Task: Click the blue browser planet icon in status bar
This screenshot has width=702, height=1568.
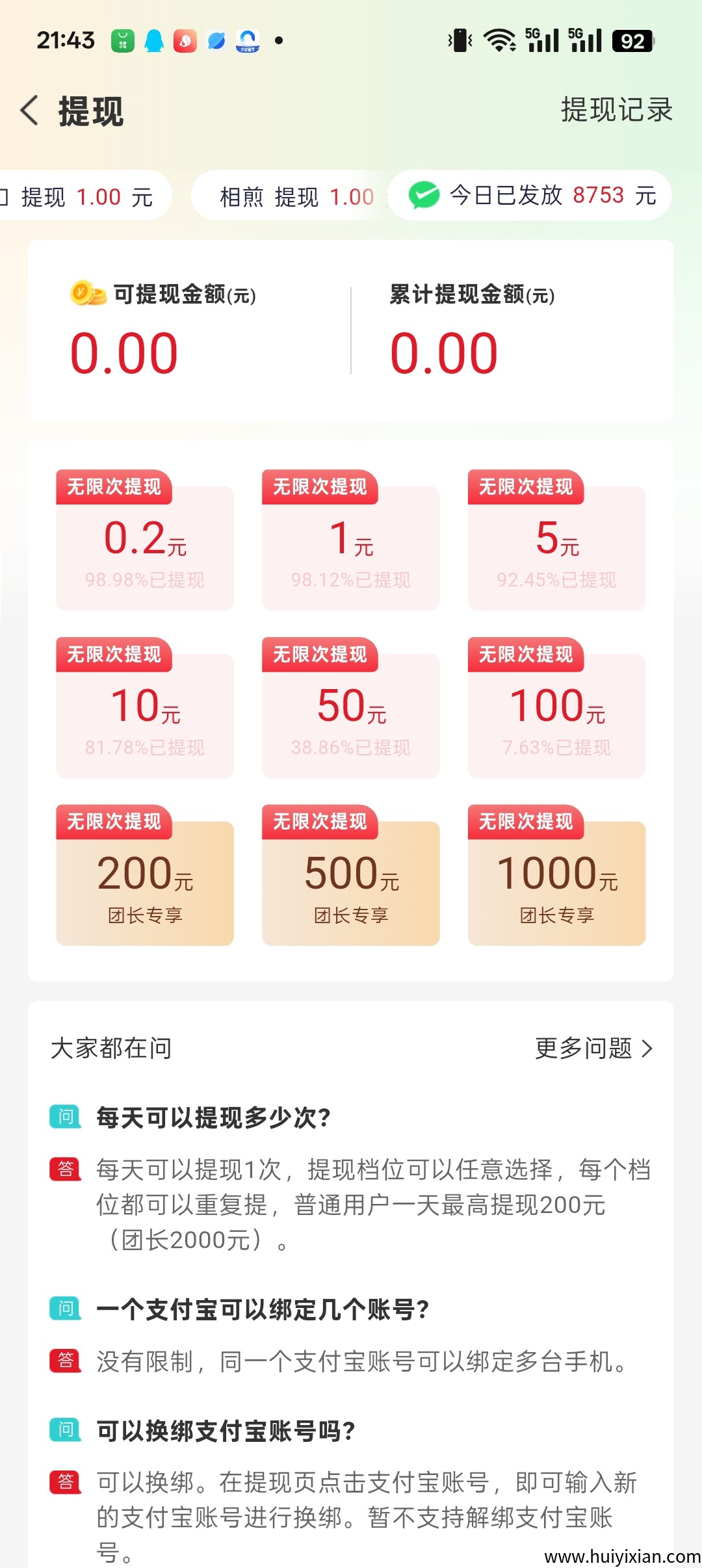Action: tap(217, 41)
